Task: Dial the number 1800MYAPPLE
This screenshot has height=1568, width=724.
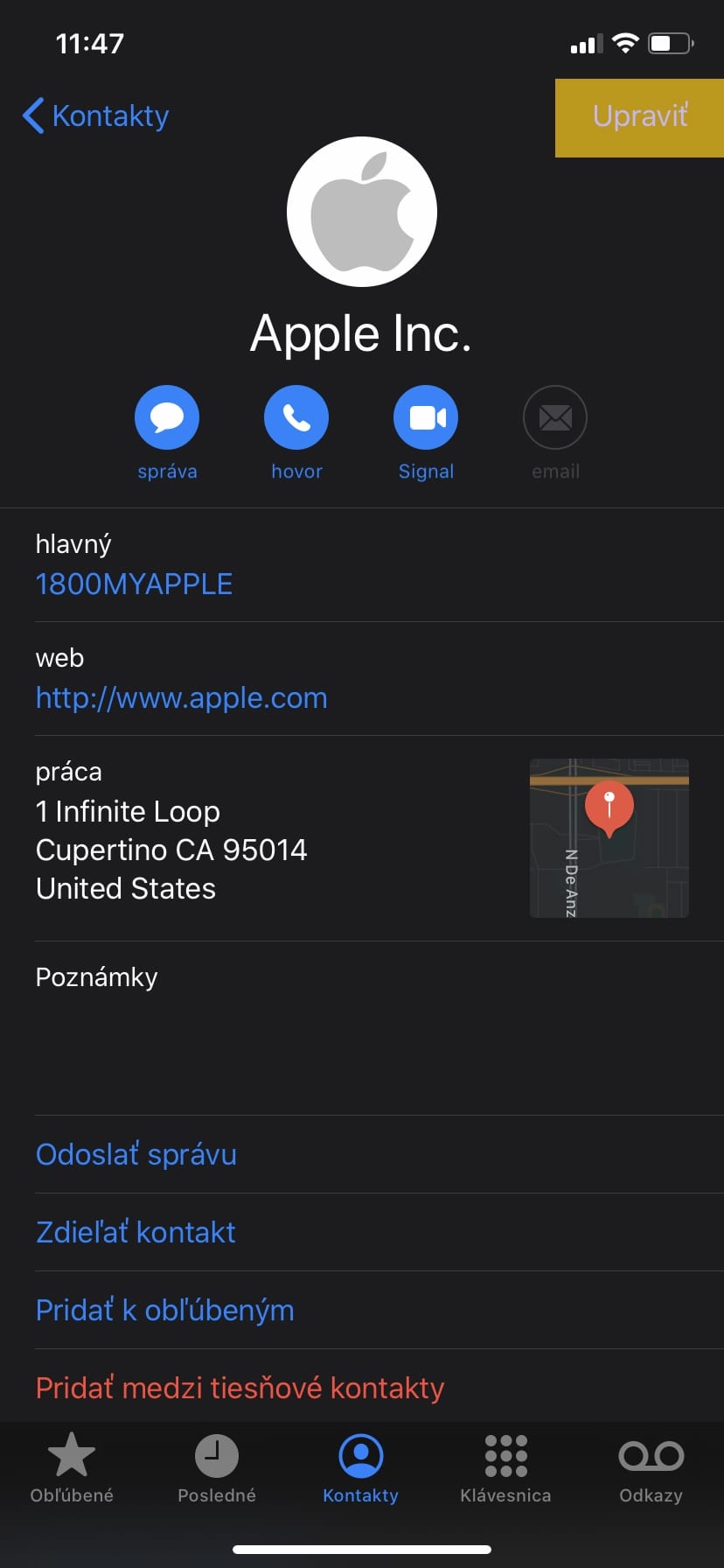Action: pyautogui.click(x=134, y=584)
